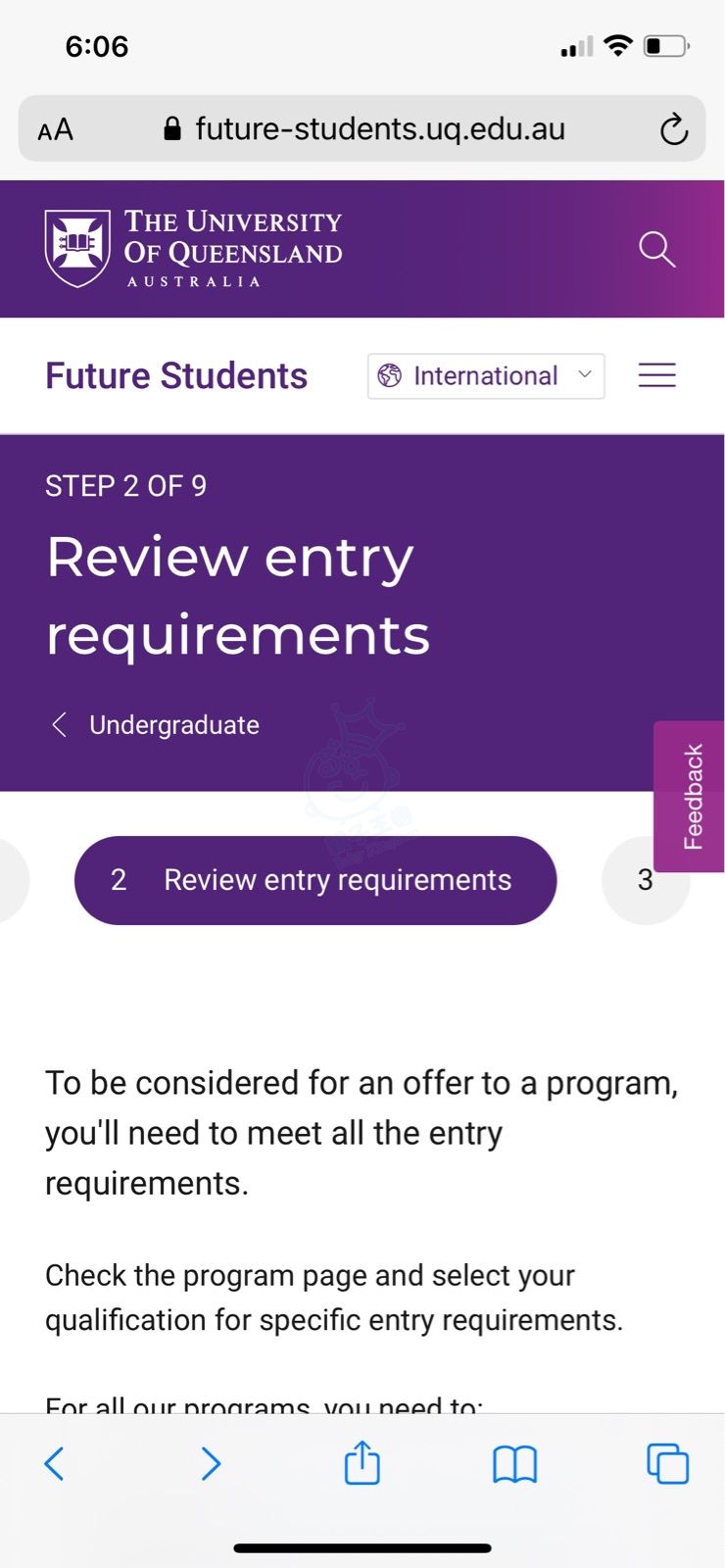Reload the page
Screen dimensions: 725x1568
673,129
